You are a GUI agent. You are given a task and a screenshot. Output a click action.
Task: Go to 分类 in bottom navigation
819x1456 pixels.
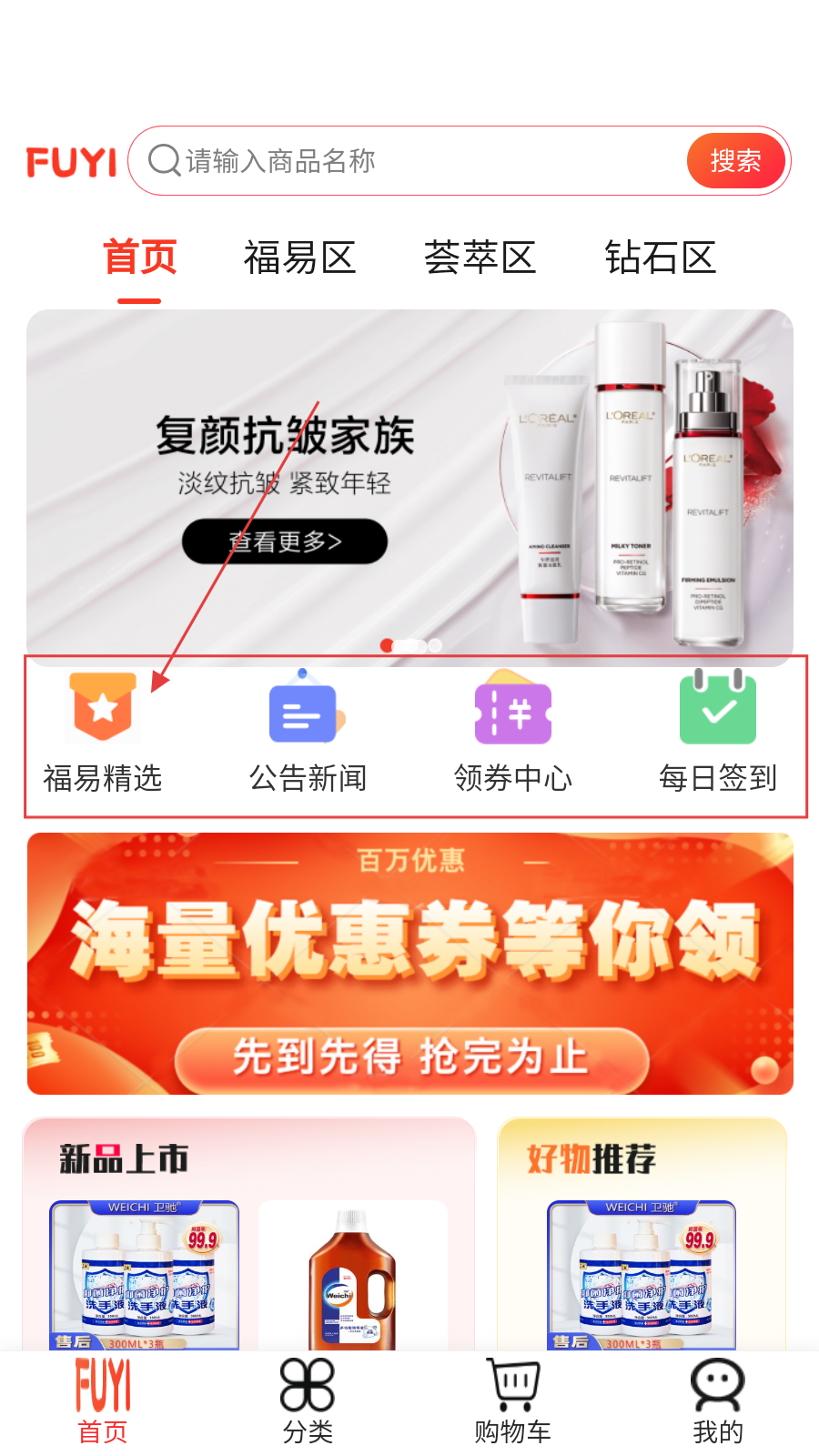[x=308, y=1401]
